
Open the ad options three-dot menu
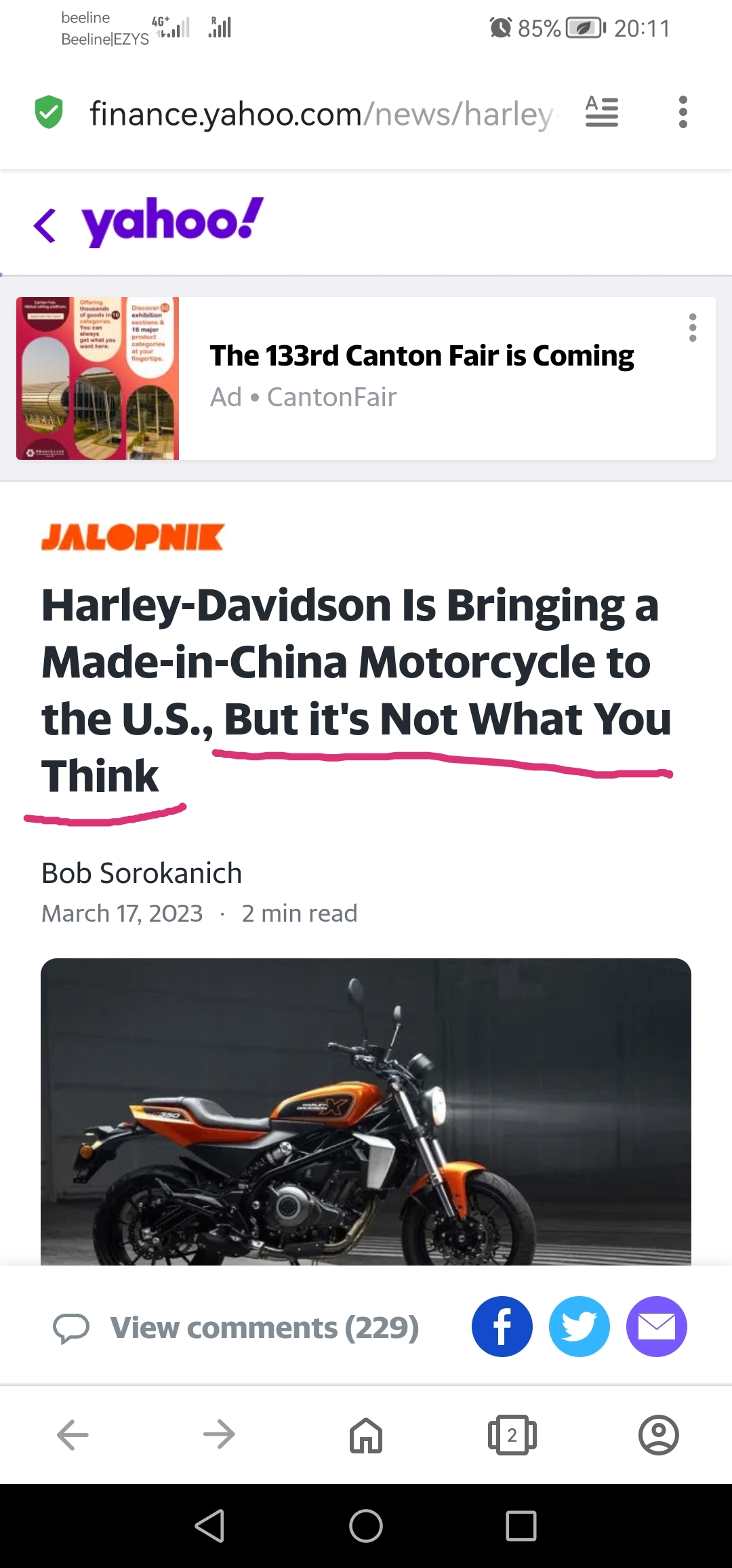692,328
